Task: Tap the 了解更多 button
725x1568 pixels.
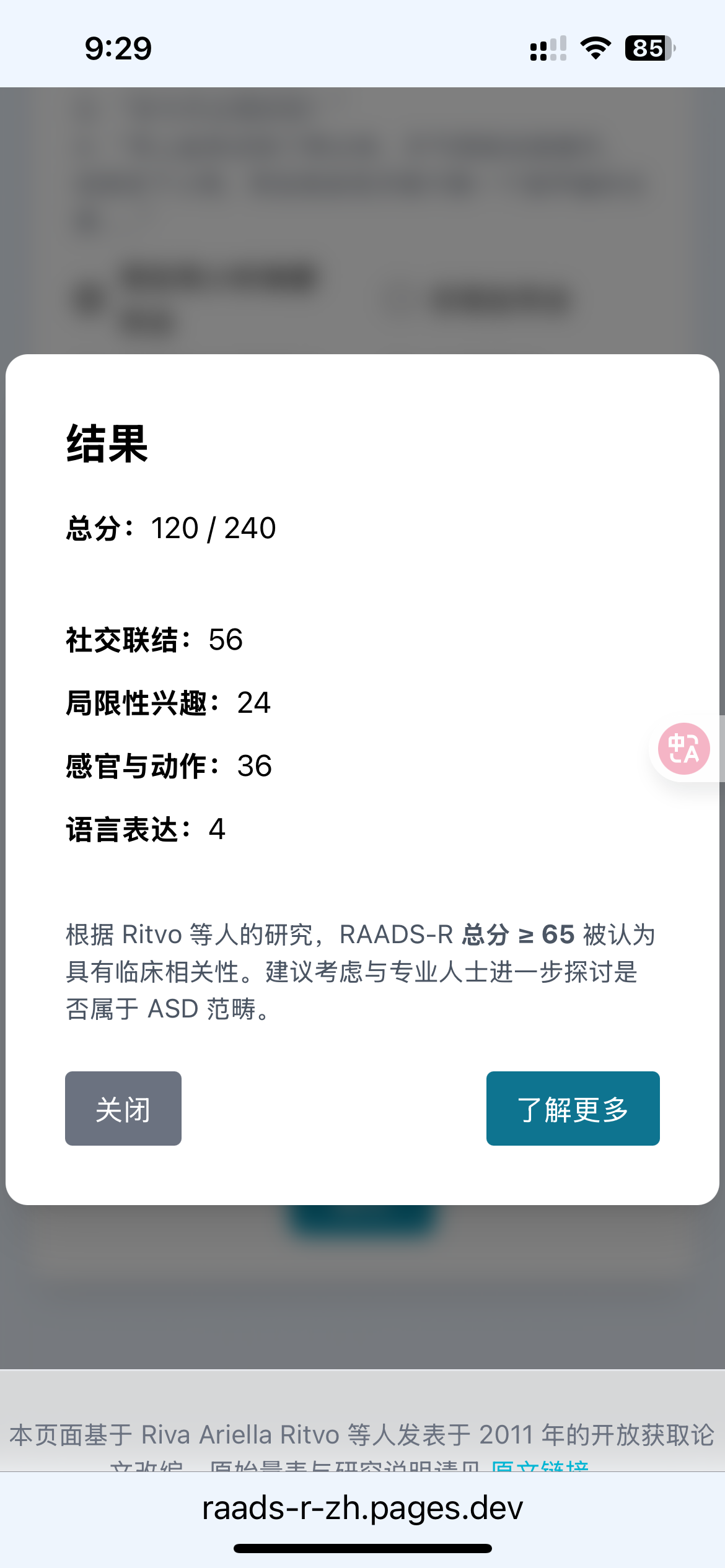Action: (573, 1108)
